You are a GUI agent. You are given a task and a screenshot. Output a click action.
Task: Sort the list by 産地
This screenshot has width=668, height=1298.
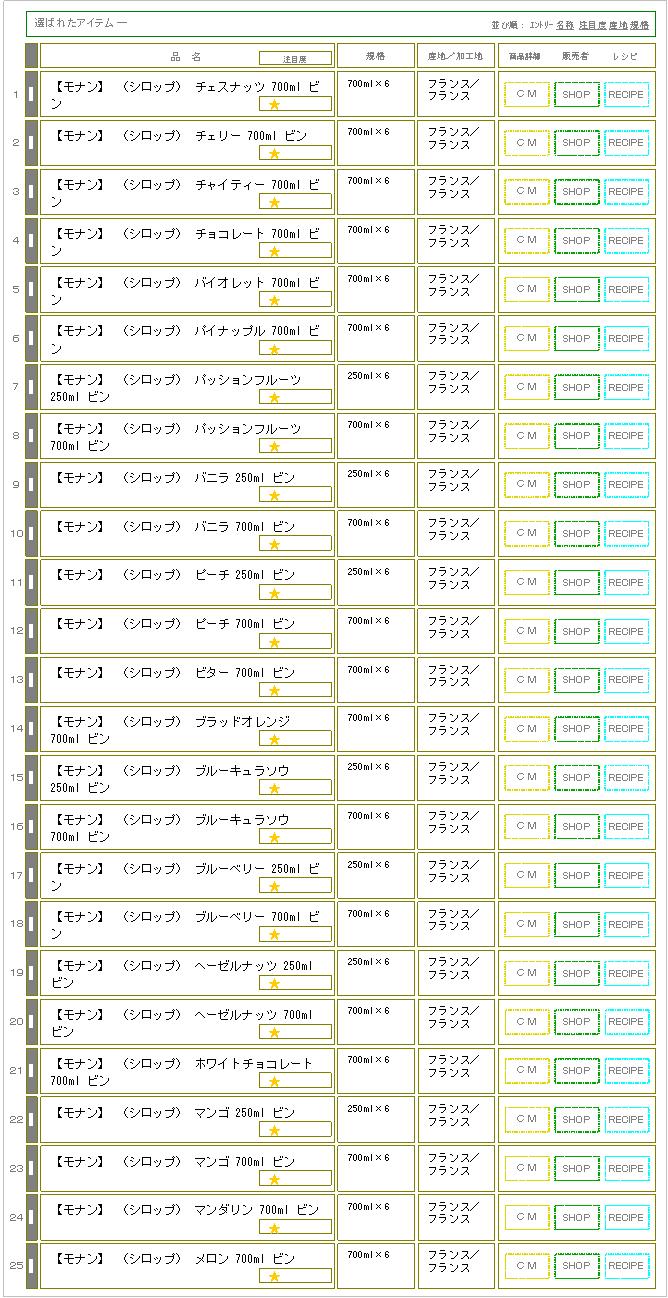618,24
